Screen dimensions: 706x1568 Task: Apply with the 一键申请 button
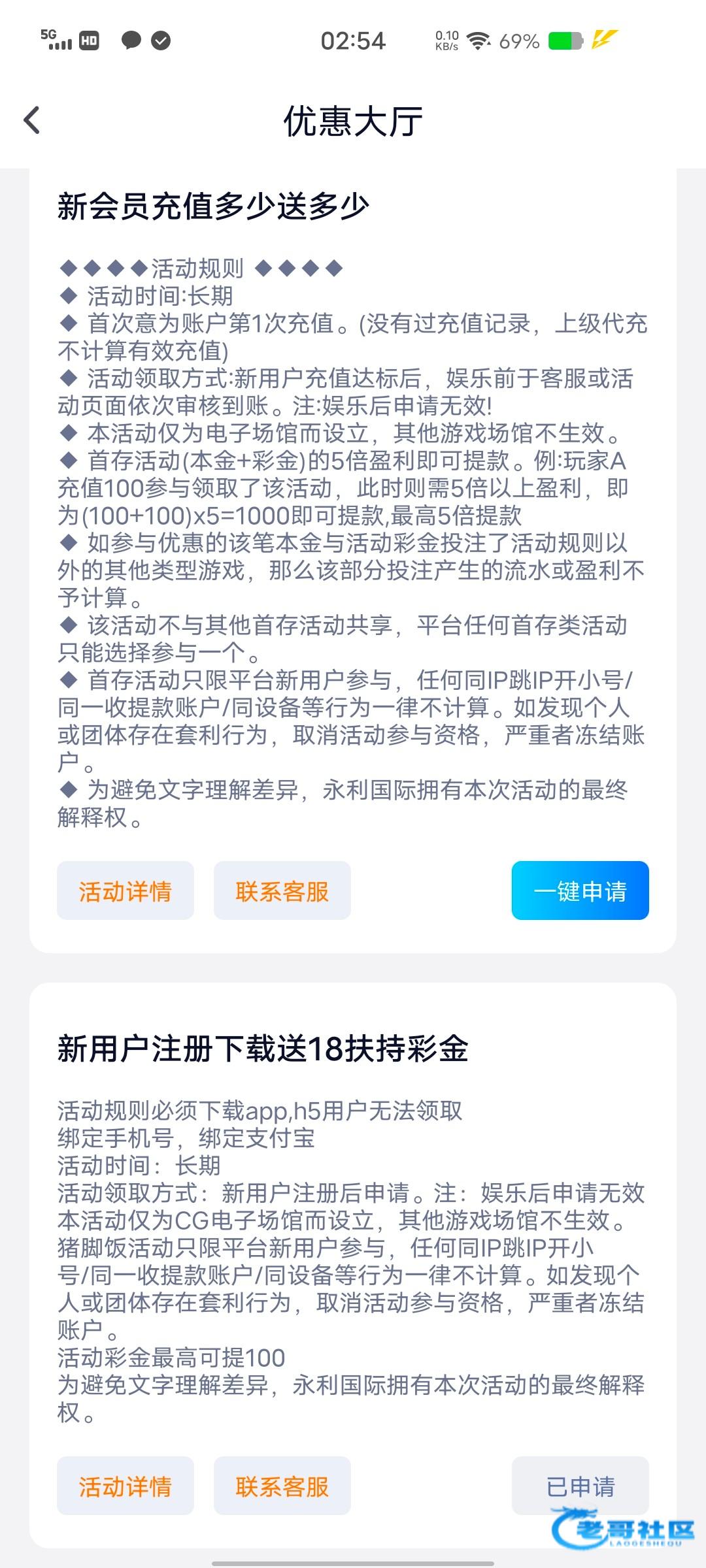[580, 891]
